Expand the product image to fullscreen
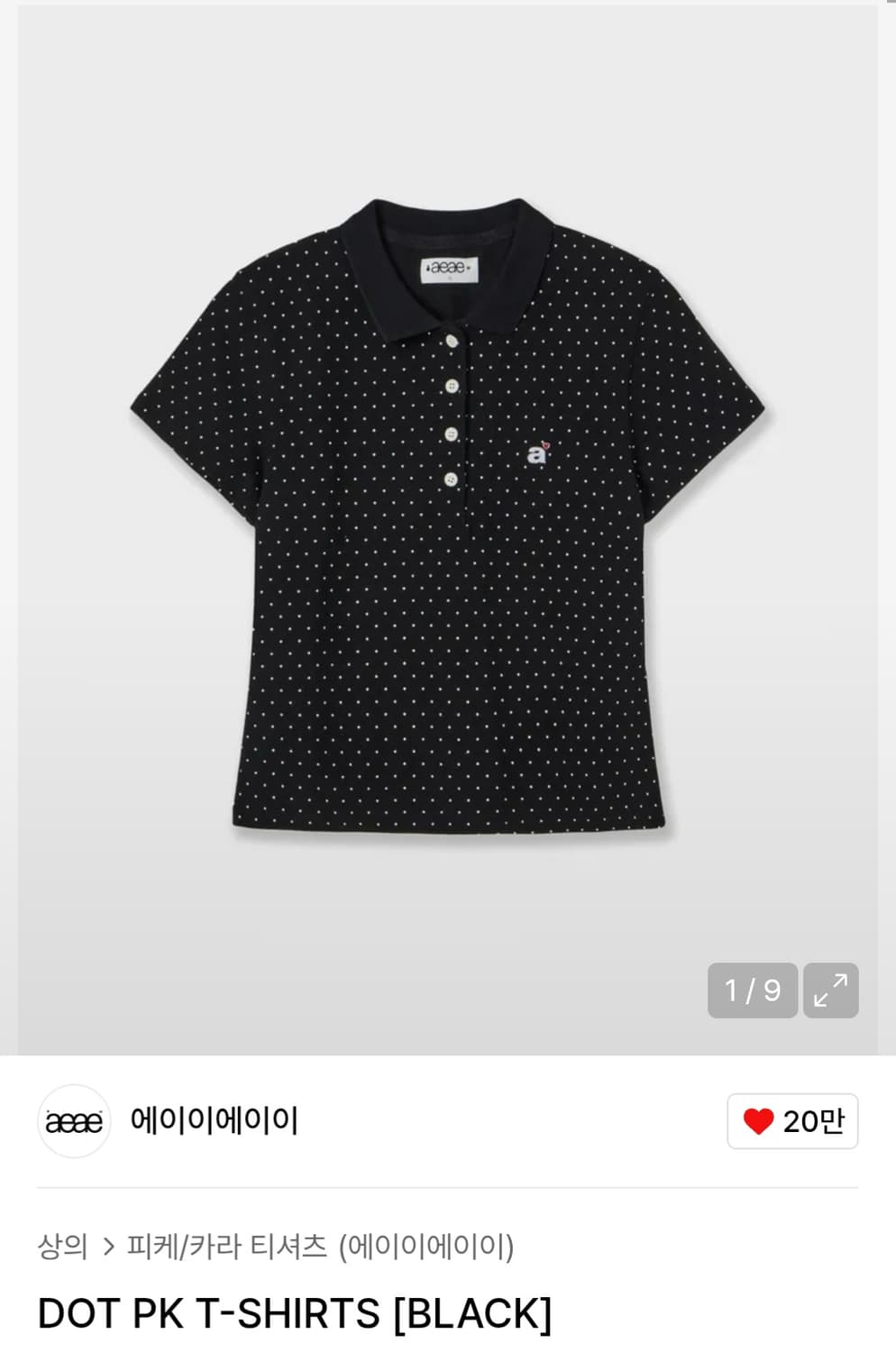Screen dimensions: 896x1352 coord(830,990)
